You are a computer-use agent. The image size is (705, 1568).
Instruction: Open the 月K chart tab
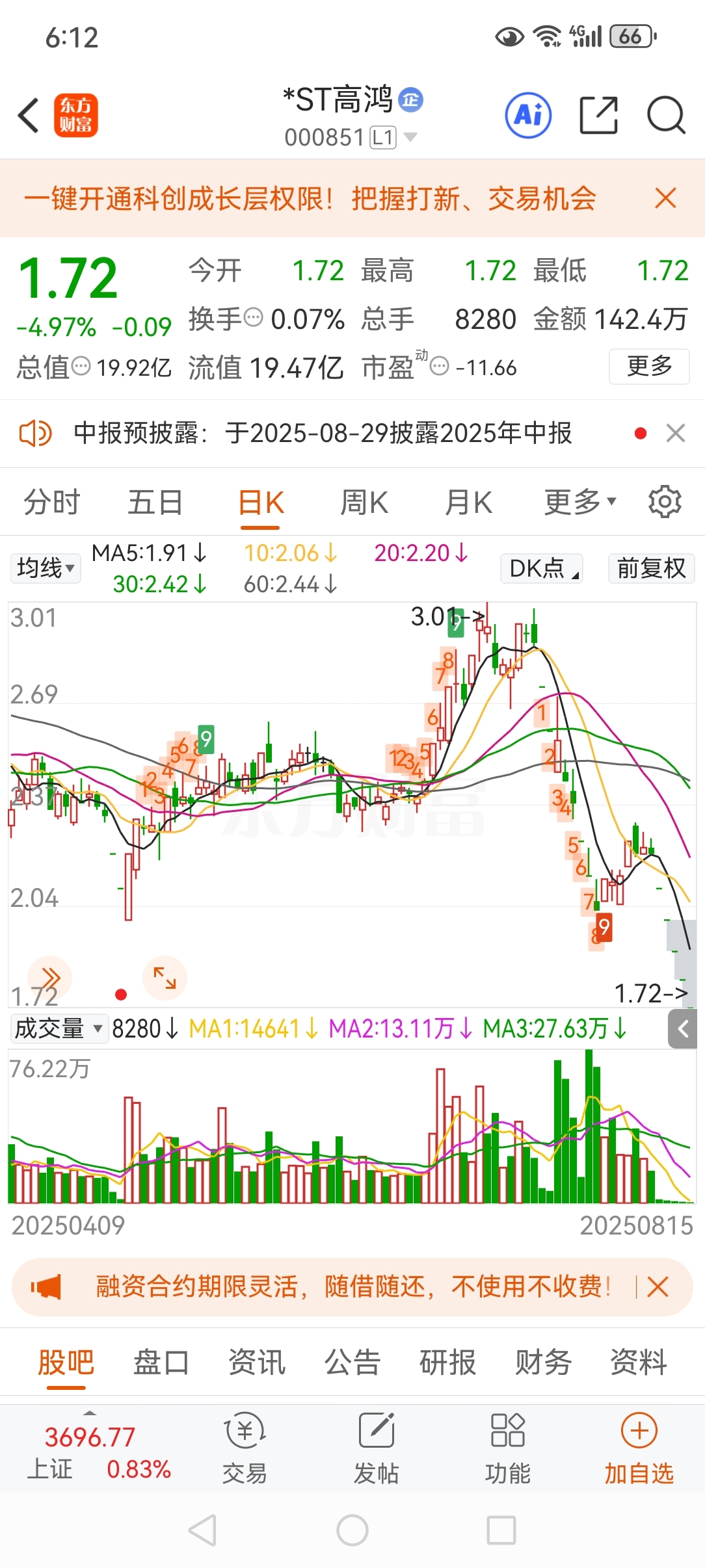468,503
